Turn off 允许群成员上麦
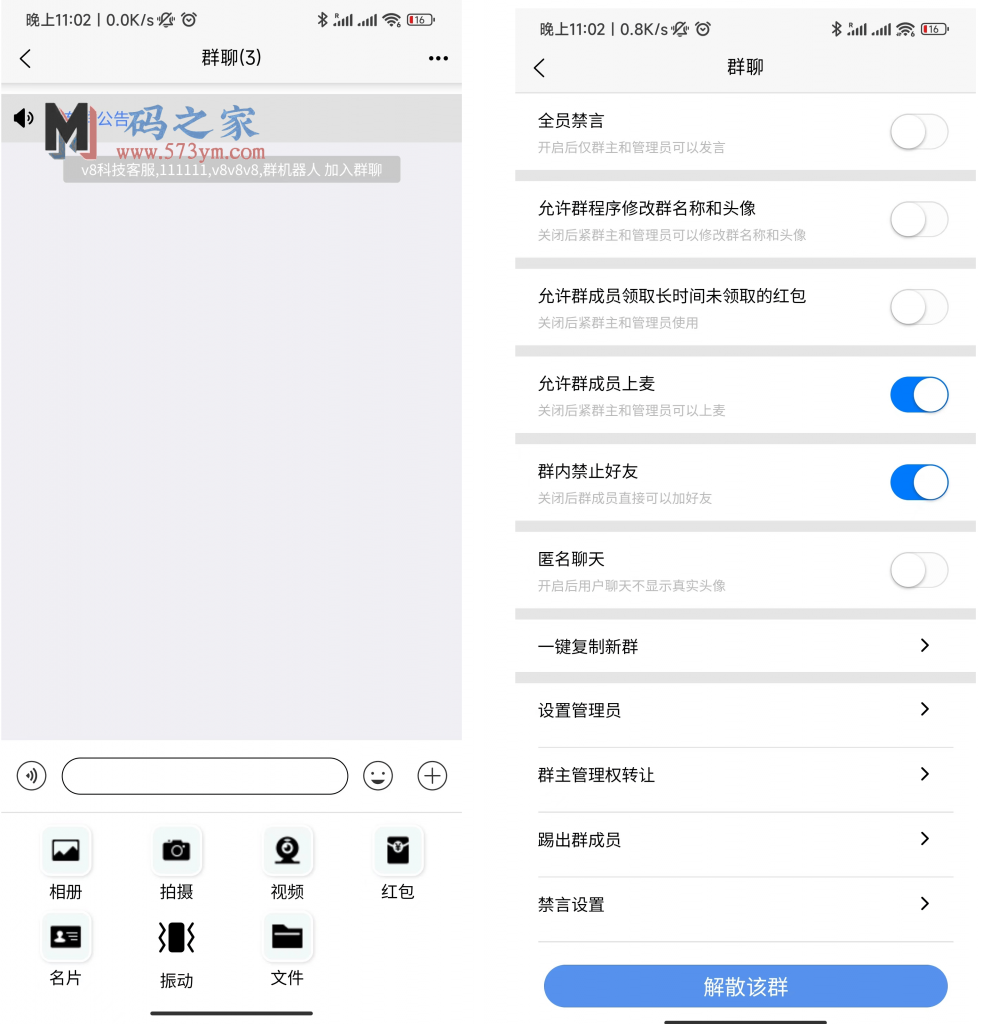 pyautogui.click(x=918, y=395)
